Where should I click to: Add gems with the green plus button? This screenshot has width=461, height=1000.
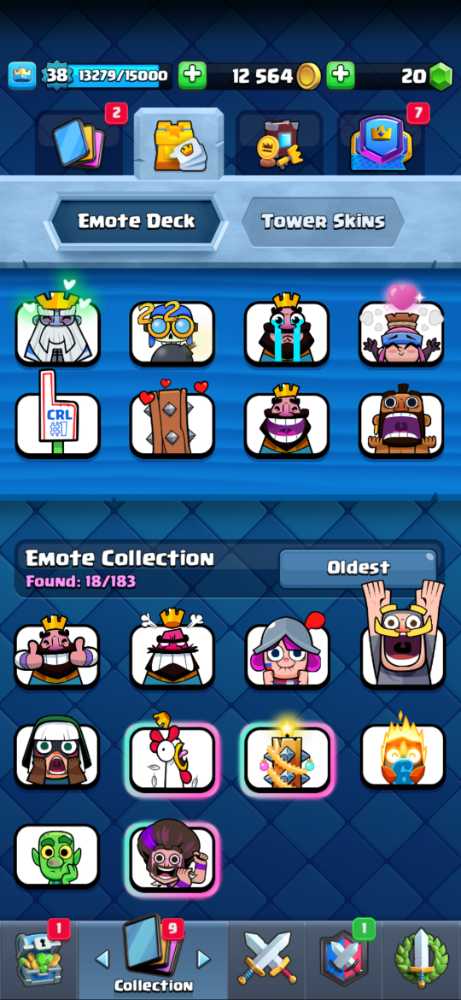coord(340,76)
